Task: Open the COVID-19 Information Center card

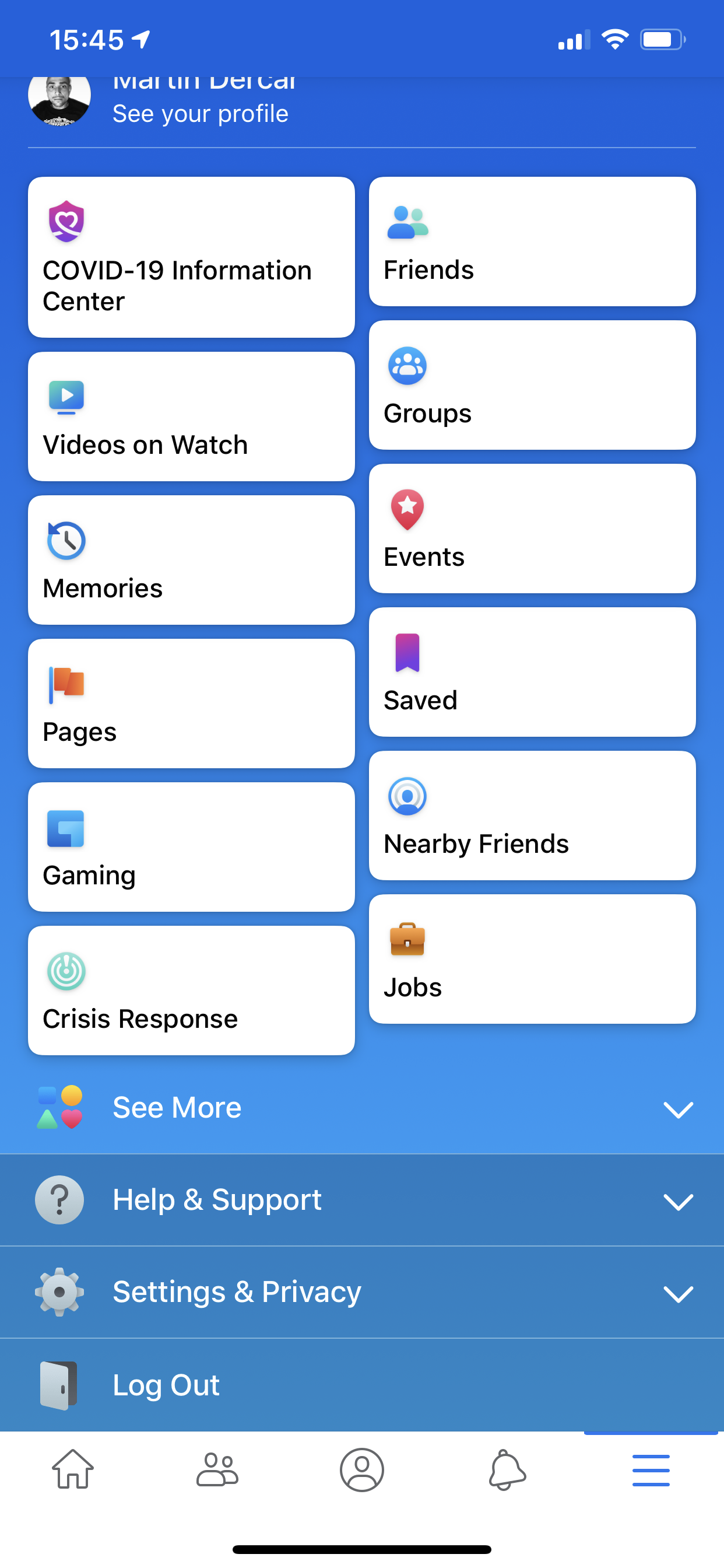Action: coord(191,257)
